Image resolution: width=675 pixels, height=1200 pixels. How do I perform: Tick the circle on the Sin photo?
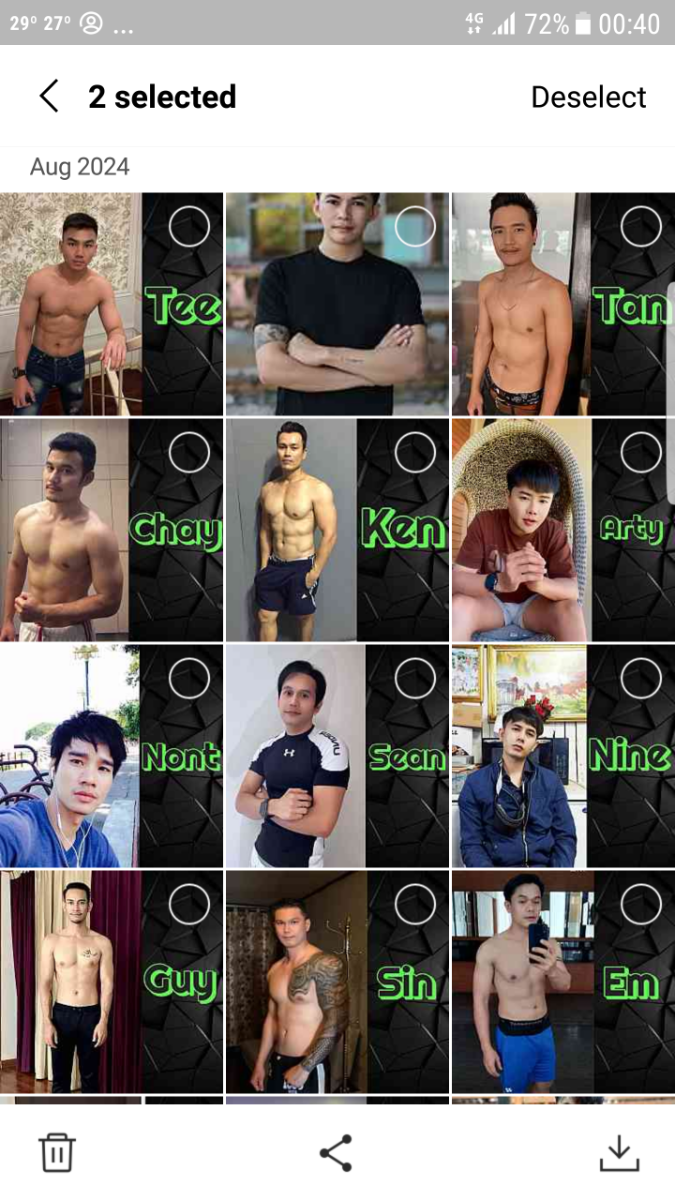(415, 905)
